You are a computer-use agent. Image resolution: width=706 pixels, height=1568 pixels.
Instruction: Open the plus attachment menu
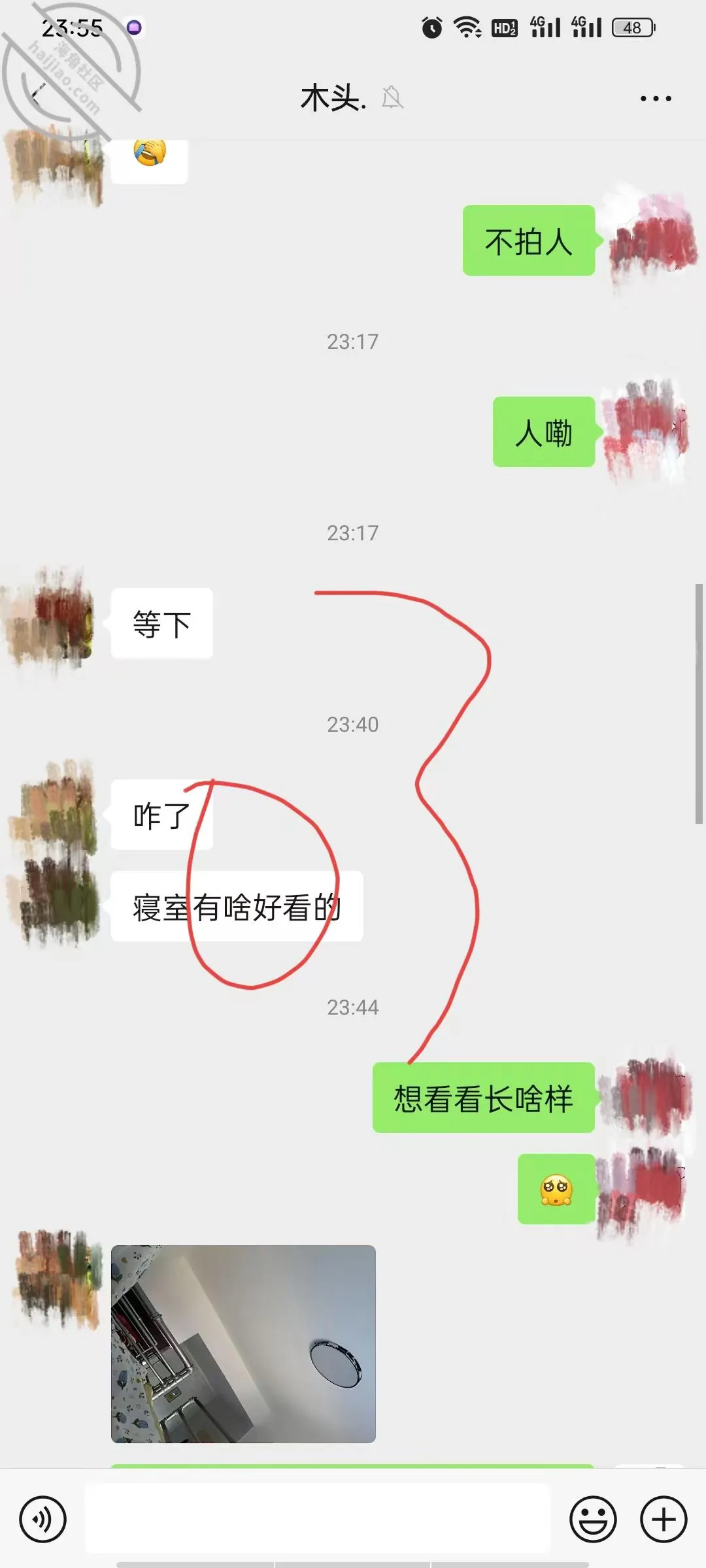tap(664, 1519)
